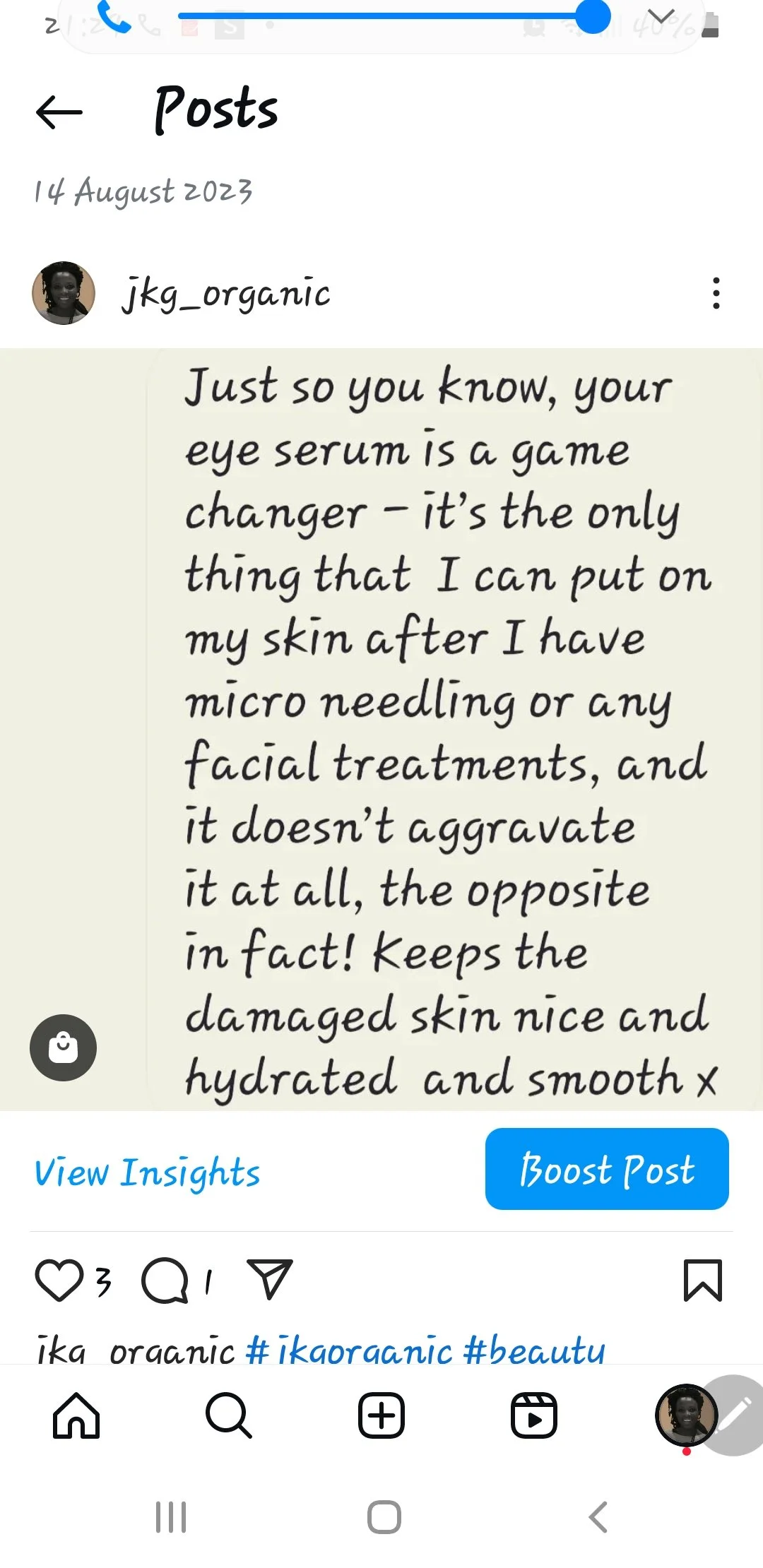Open the system recent apps
The width and height of the screenshot is (763, 1568).
coord(171,1516)
